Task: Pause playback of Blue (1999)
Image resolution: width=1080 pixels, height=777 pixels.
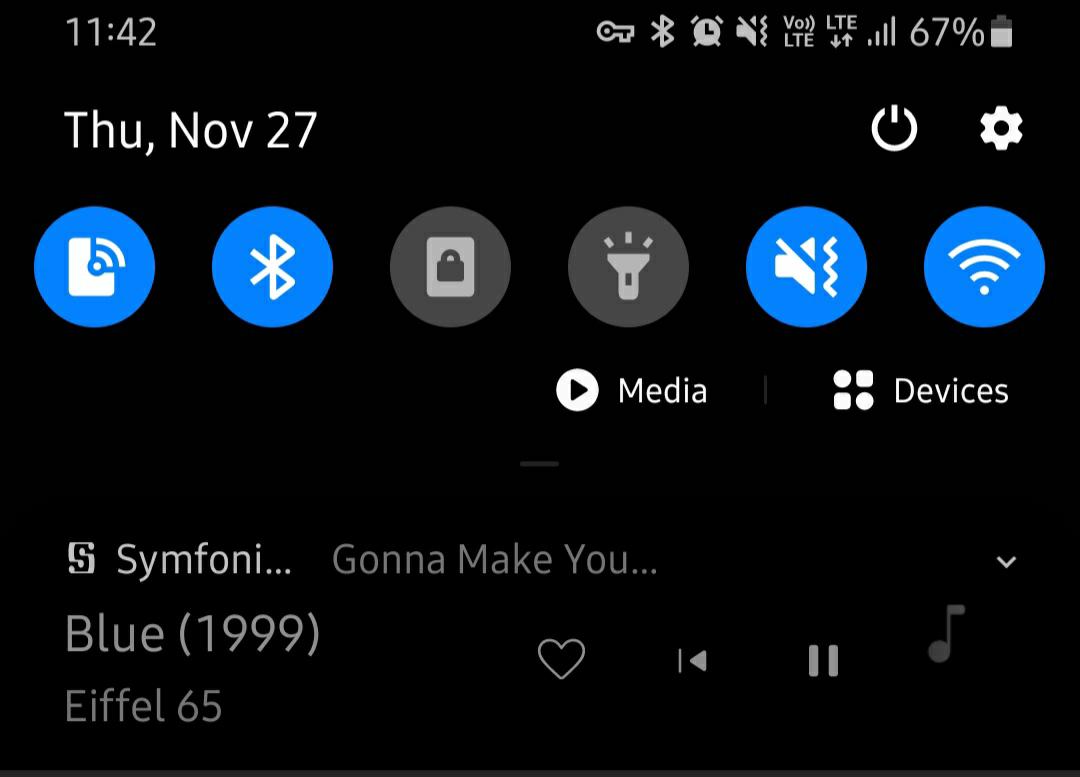Action: click(823, 660)
